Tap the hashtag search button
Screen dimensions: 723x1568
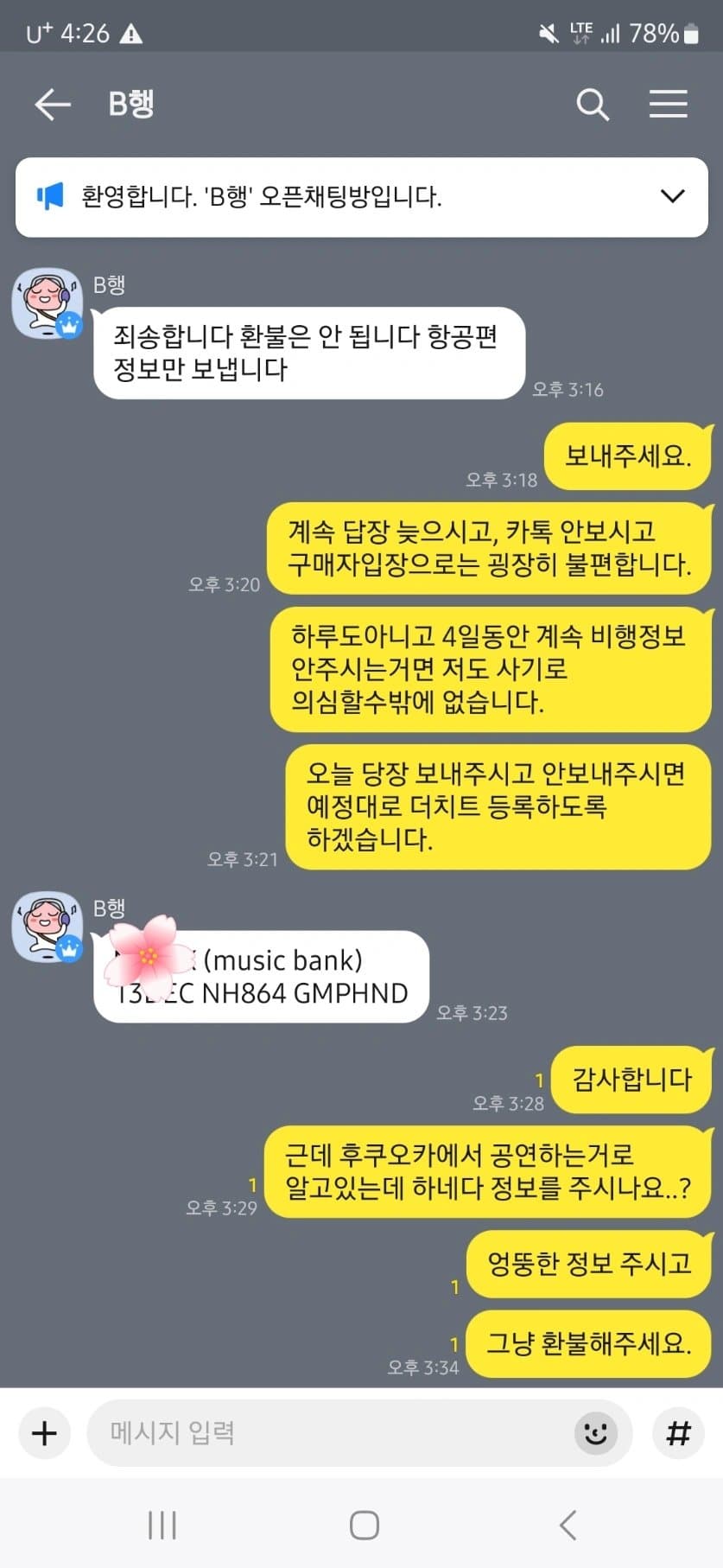click(678, 1433)
